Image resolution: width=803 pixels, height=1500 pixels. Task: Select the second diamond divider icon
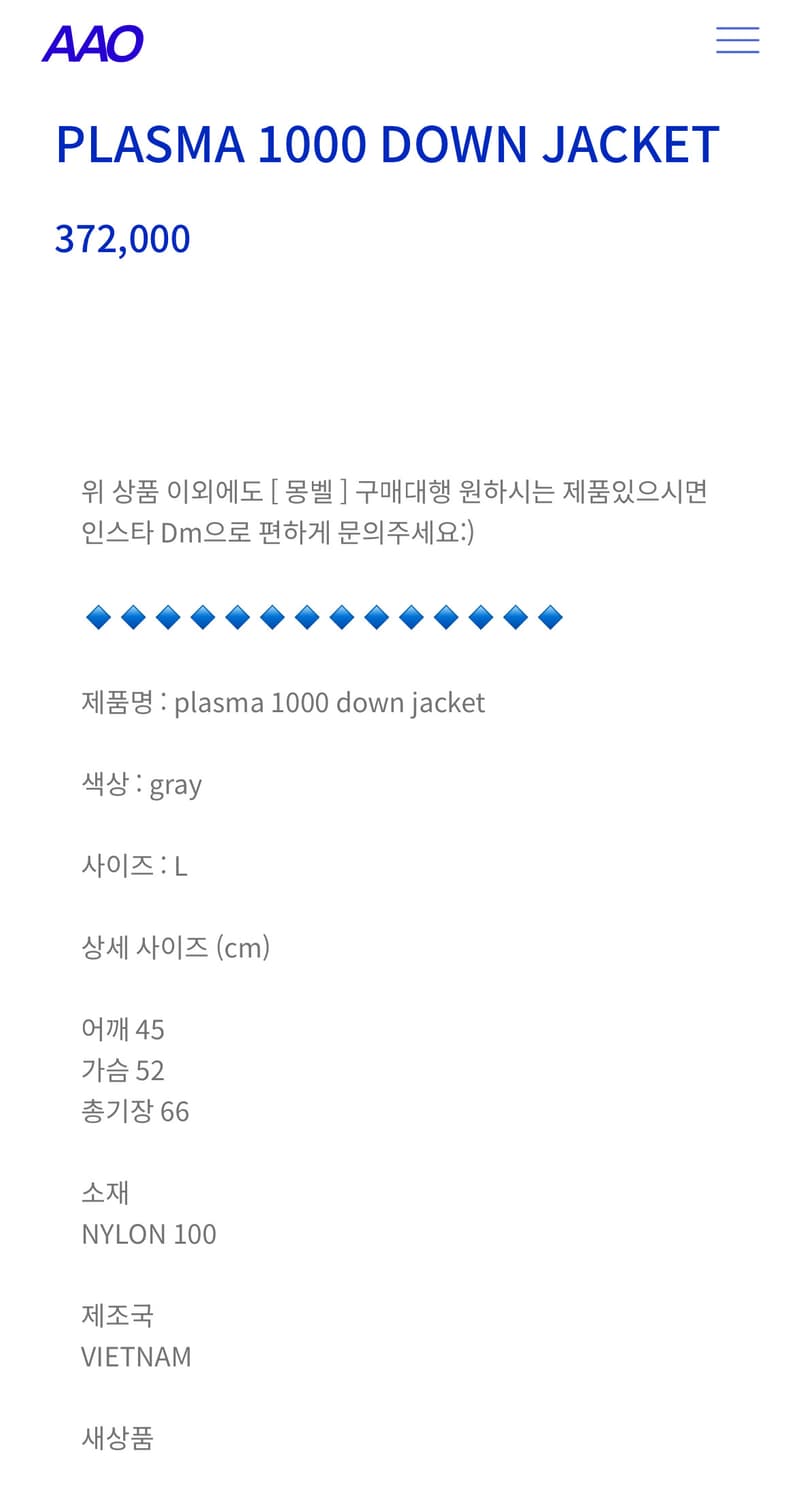click(x=133, y=618)
